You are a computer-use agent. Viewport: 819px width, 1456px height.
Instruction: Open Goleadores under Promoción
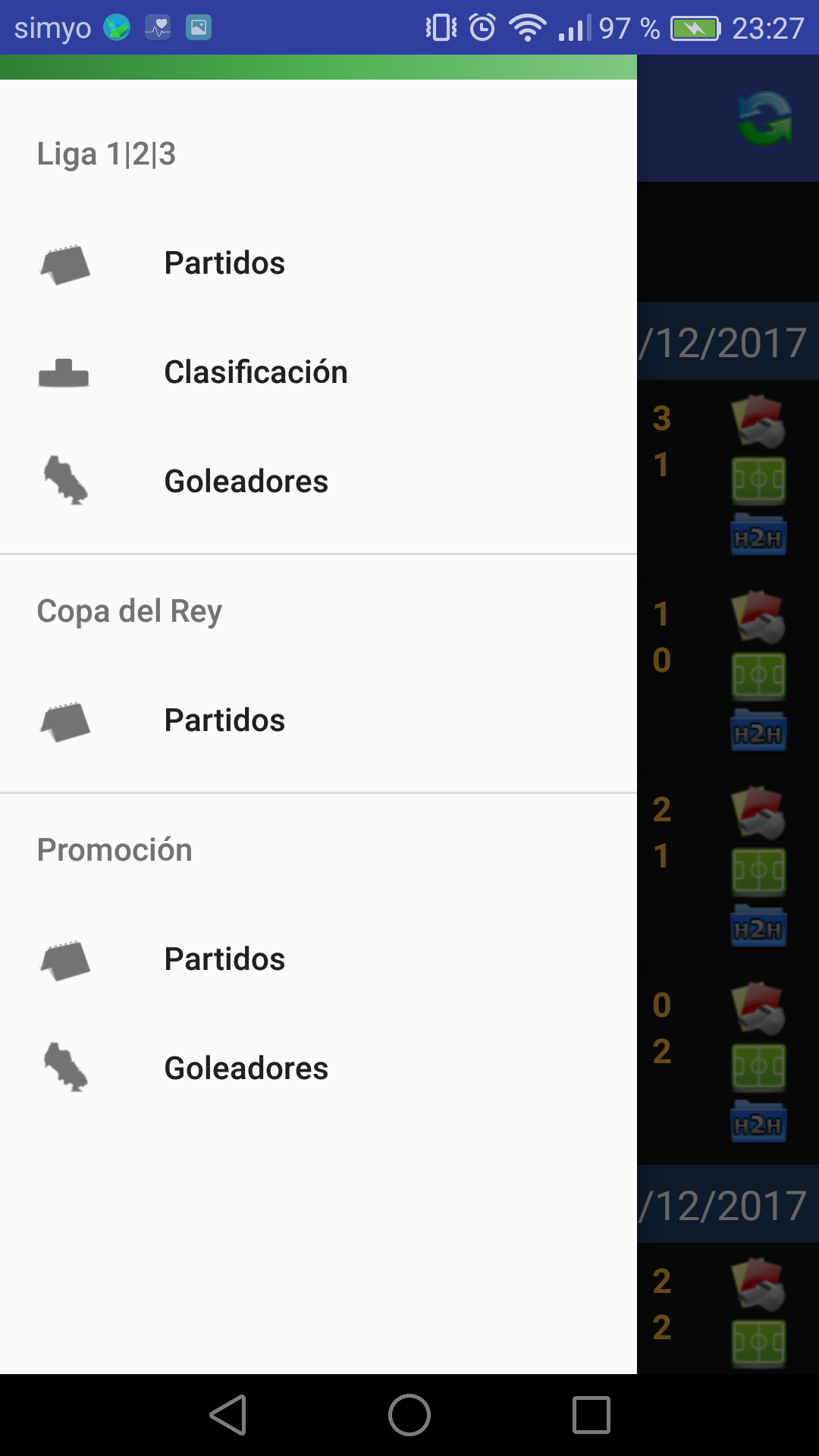point(318,1068)
